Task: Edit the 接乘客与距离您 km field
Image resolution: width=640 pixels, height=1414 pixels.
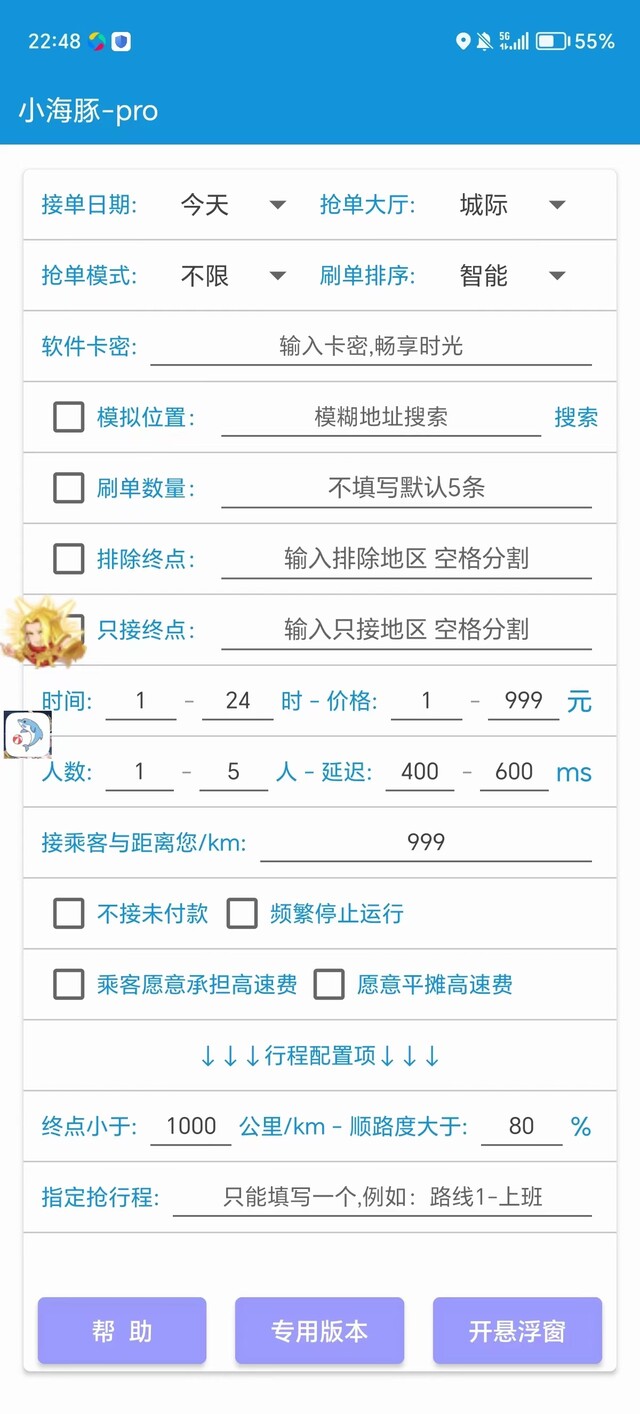Action: pyautogui.click(x=426, y=842)
